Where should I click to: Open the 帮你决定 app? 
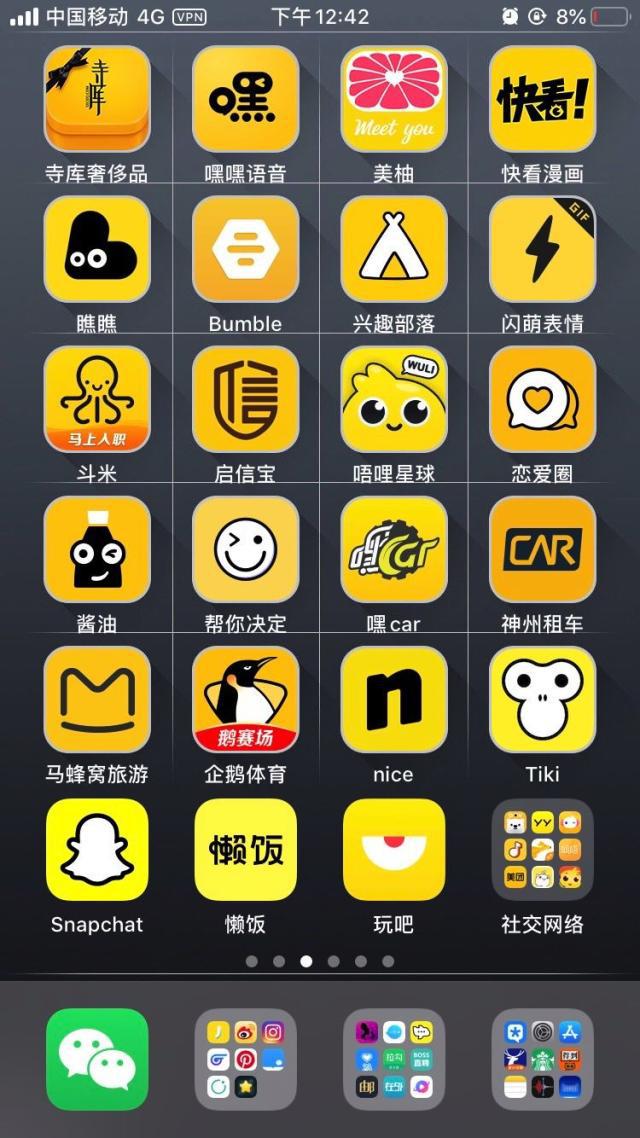pyautogui.click(x=245, y=549)
